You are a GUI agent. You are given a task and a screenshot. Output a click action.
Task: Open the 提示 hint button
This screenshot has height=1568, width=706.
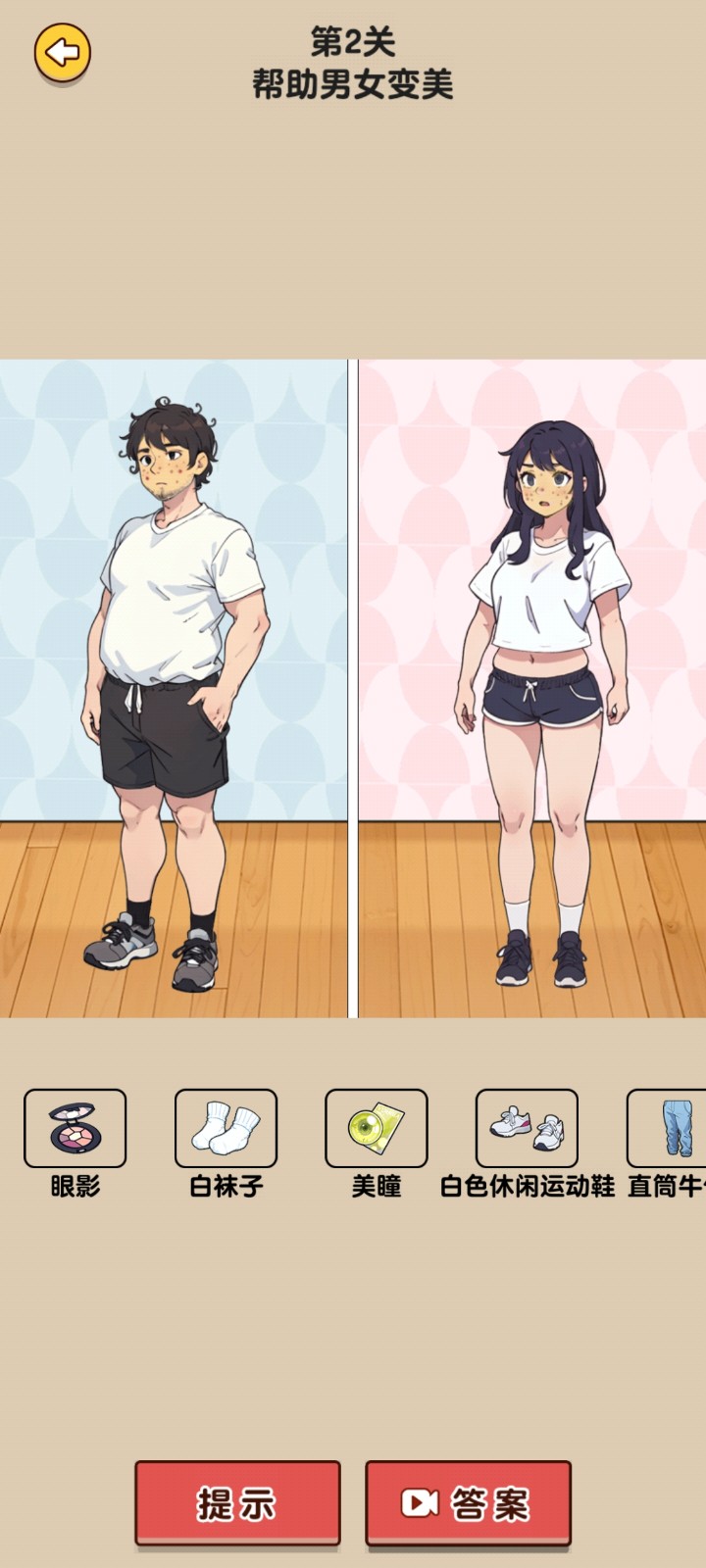pos(237,1503)
